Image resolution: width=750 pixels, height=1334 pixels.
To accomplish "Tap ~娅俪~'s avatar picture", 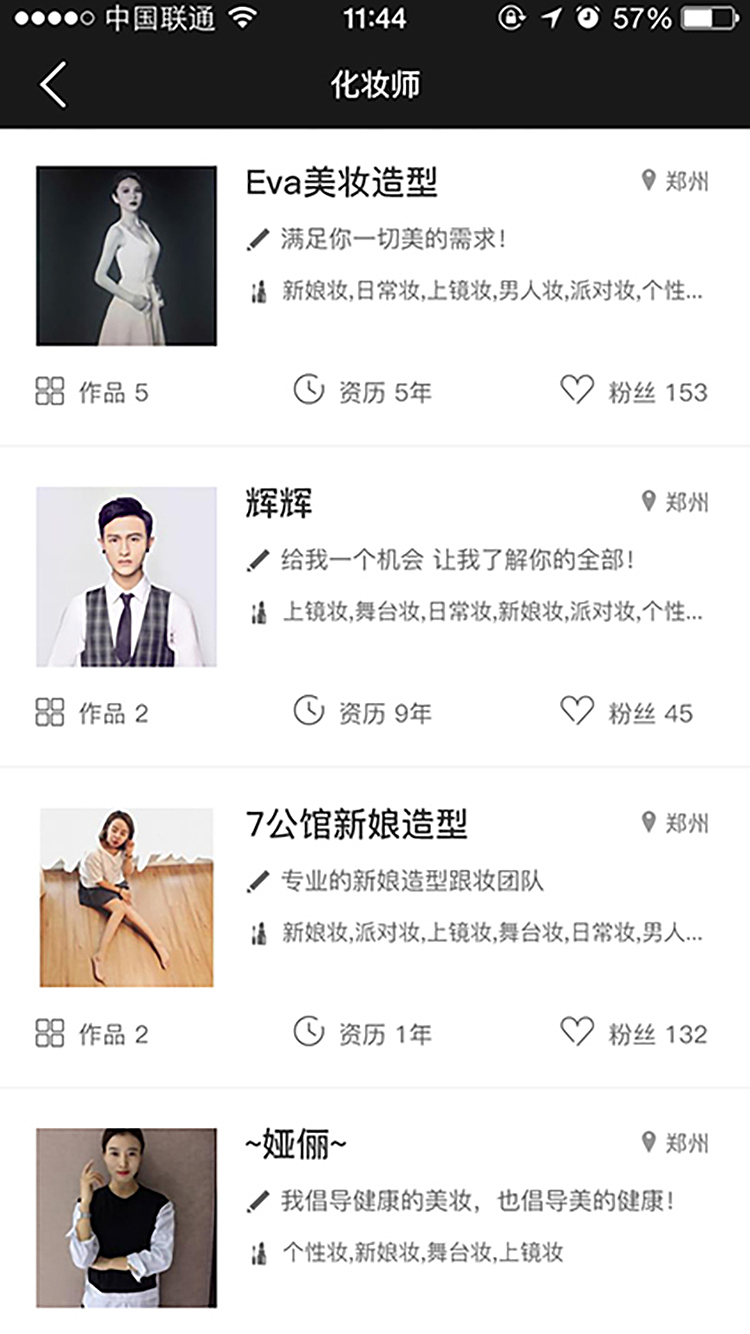I will tap(125, 1218).
